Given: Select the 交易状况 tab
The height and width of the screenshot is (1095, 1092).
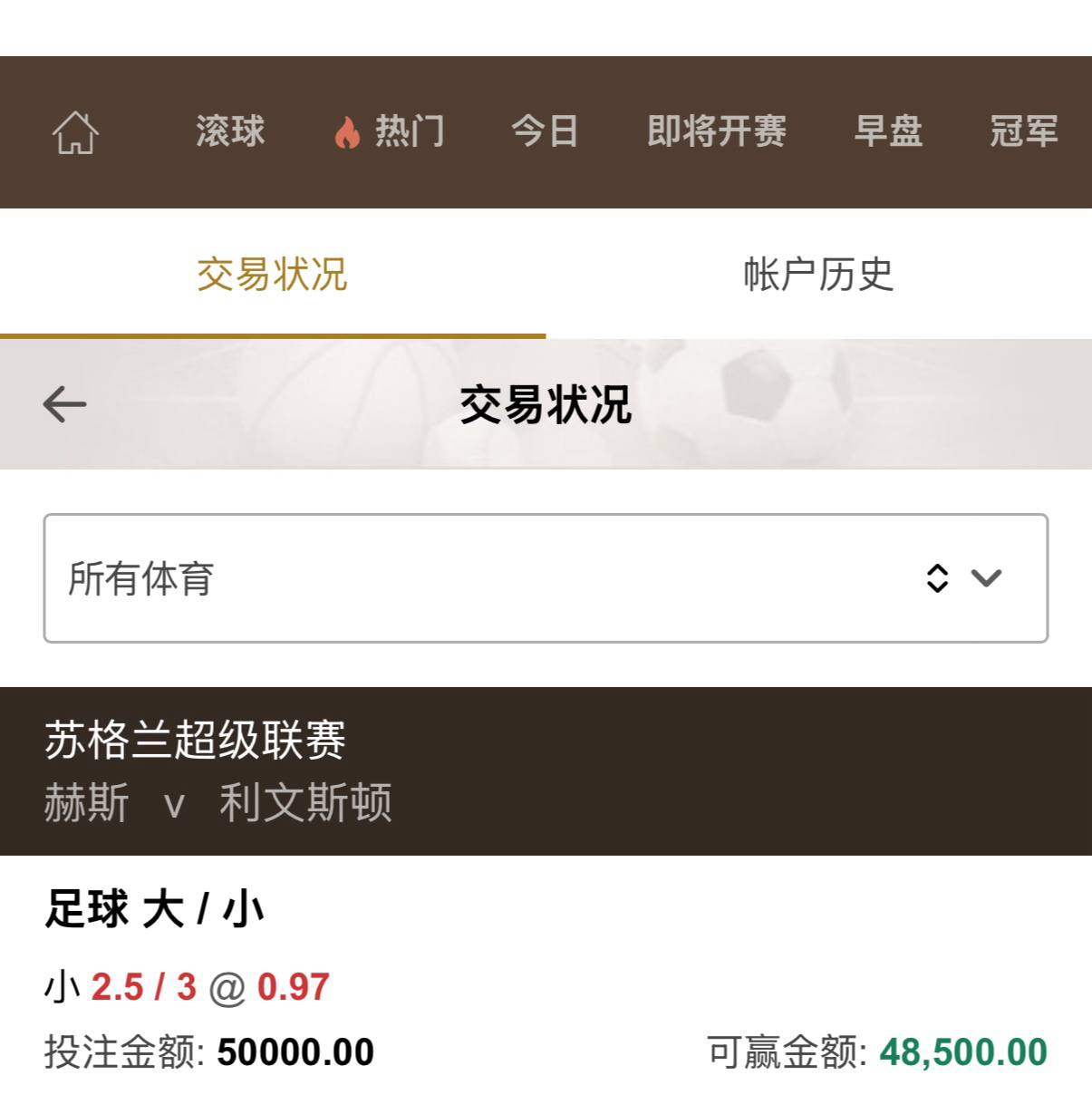Looking at the screenshot, I should pos(272,275).
